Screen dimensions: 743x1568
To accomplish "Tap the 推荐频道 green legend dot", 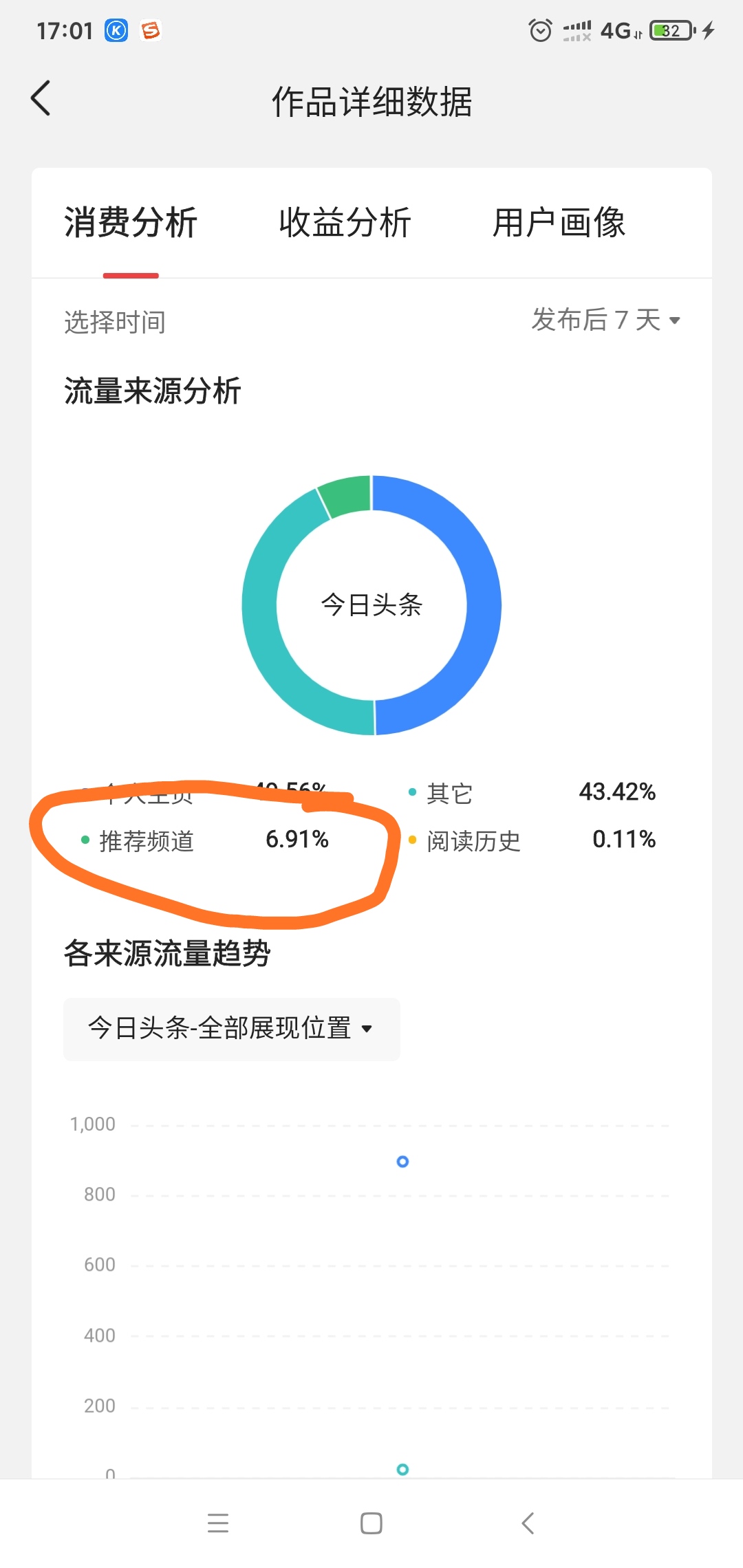I will (x=84, y=841).
